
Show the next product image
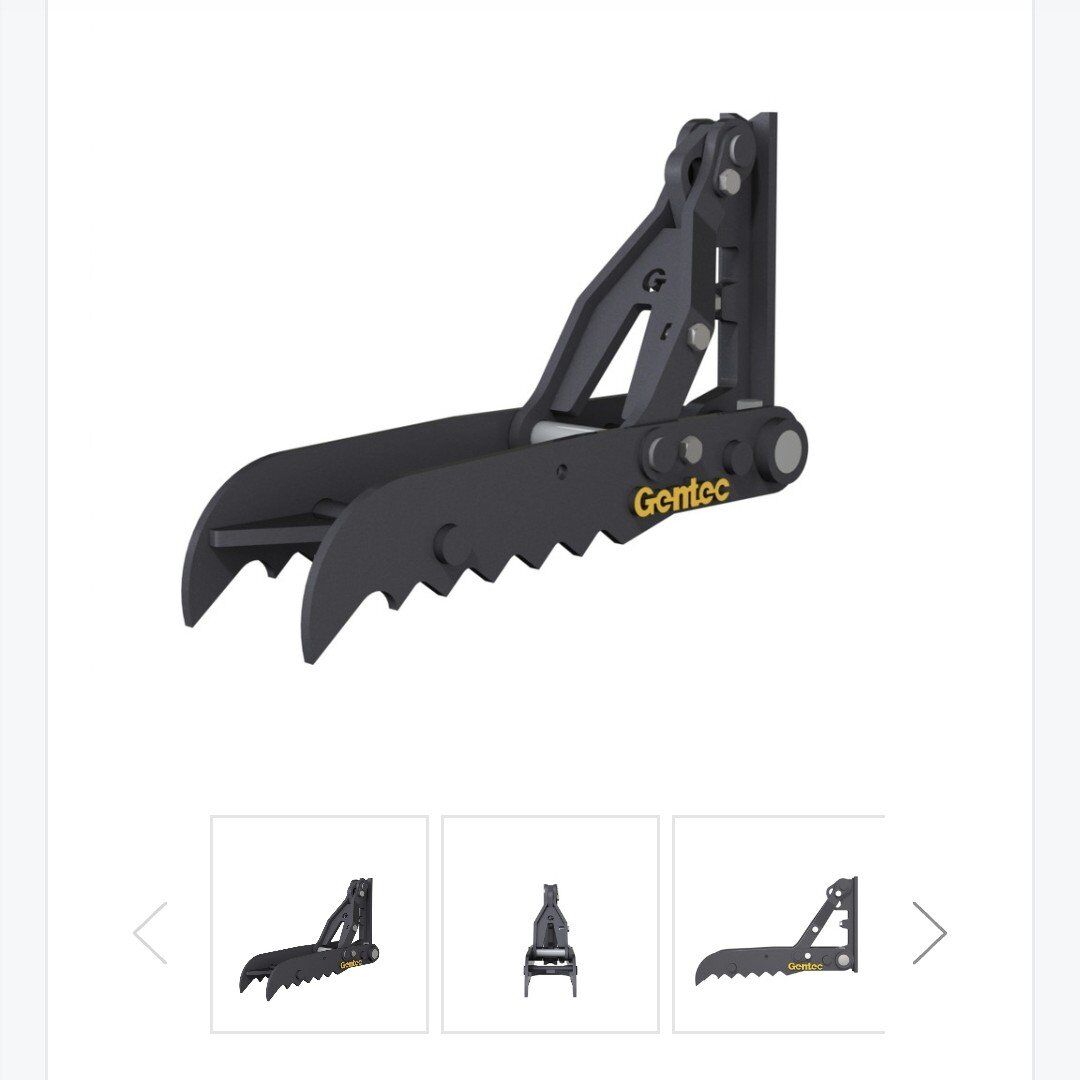click(x=929, y=932)
